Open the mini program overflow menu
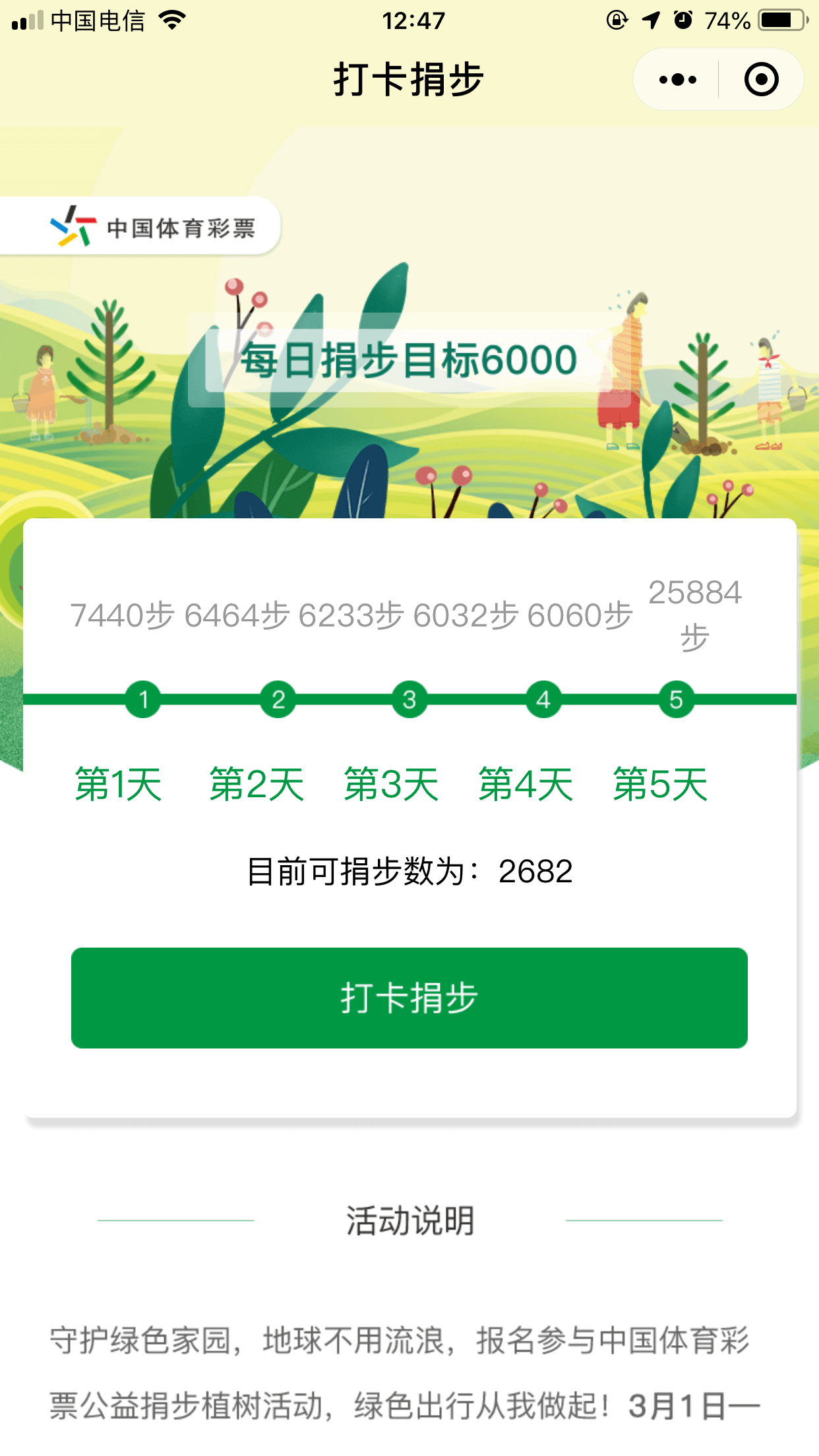The height and width of the screenshot is (1456, 819). [677, 80]
